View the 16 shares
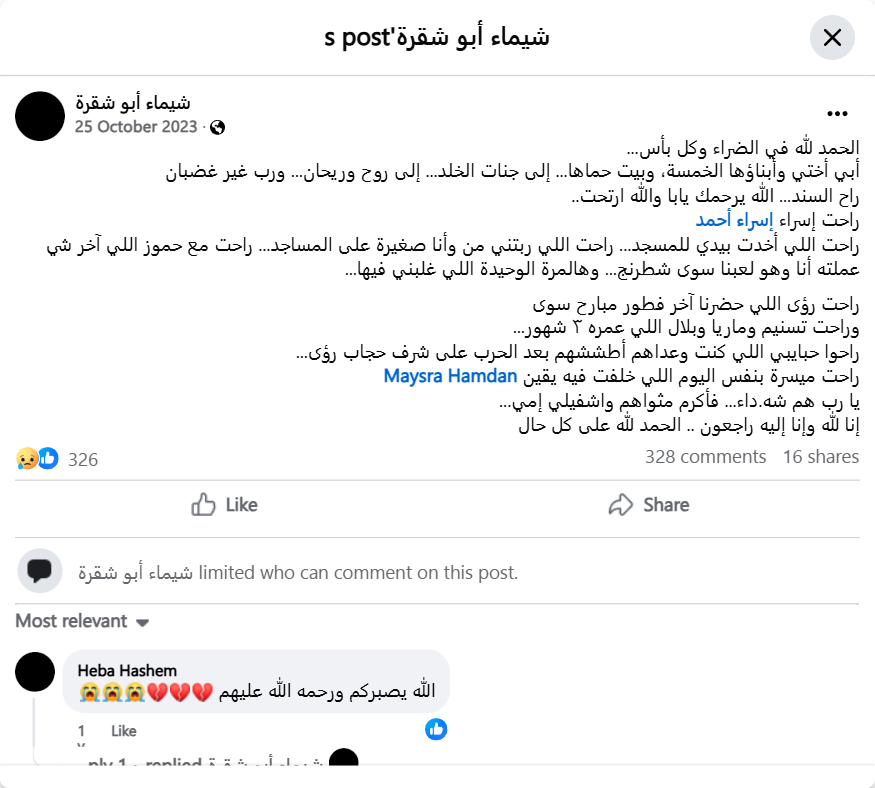This screenshot has width=875, height=788. pyautogui.click(x=820, y=457)
